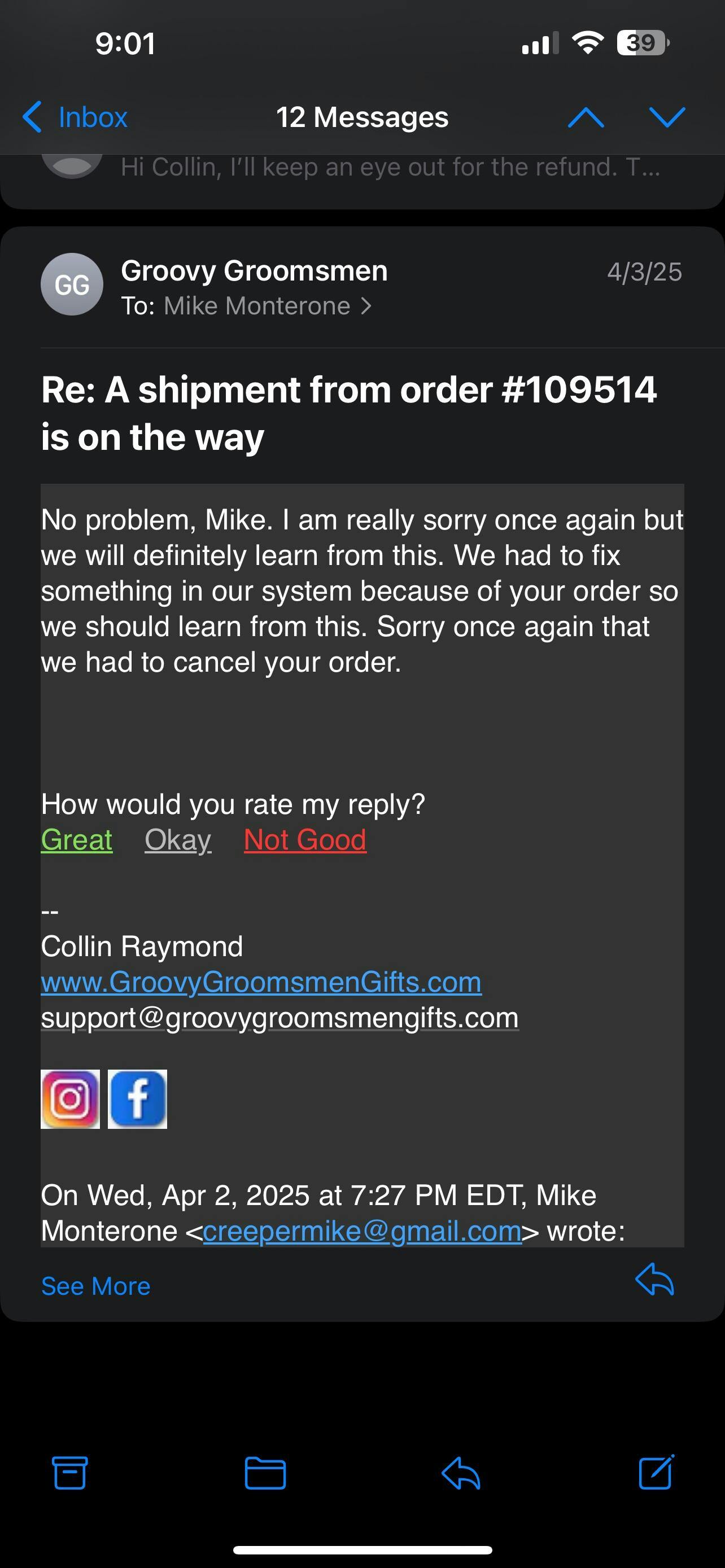Move message to a folder

pyautogui.click(x=265, y=1473)
